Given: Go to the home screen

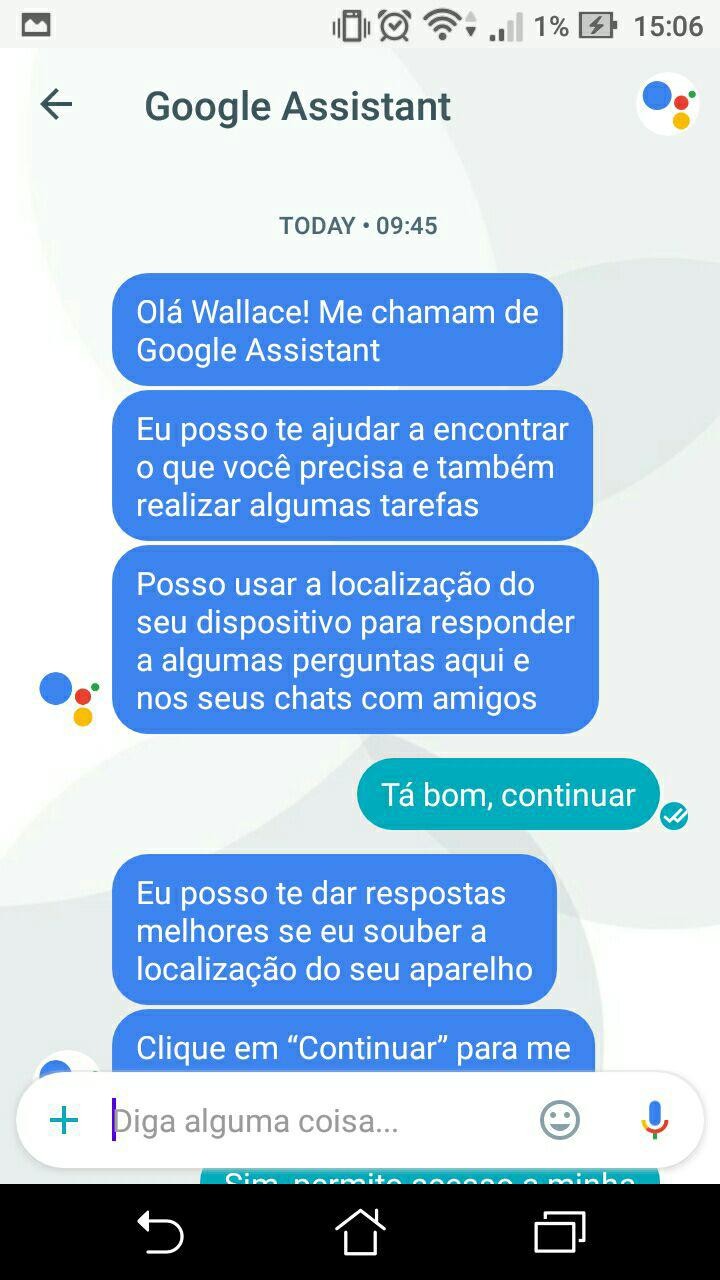Looking at the screenshot, I should pyautogui.click(x=360, y=1231).
